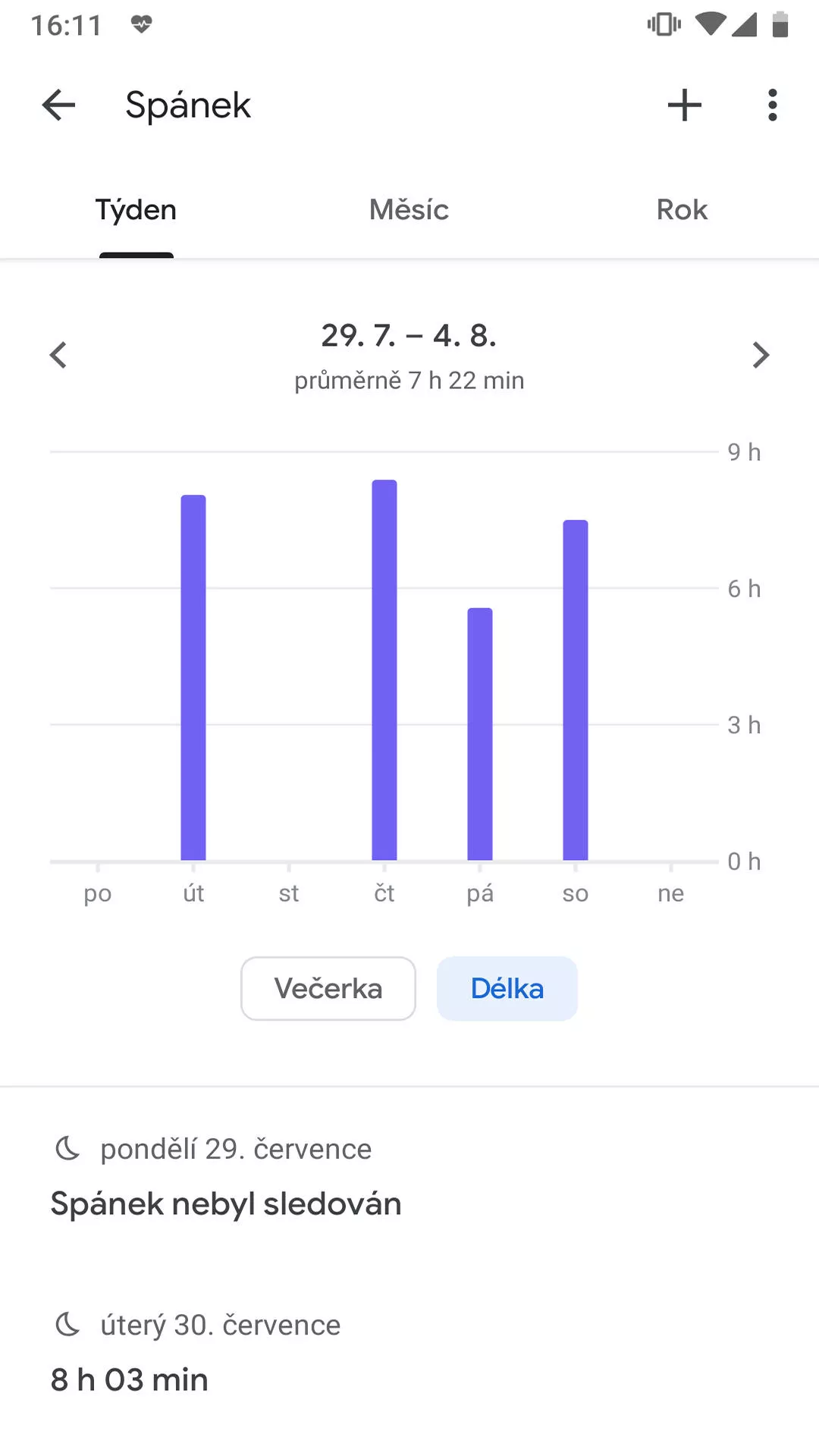The width and height of the screenshot is (819, 1456).
Task: Go back from the Spánek screen
Action: [x=58, y=105]
